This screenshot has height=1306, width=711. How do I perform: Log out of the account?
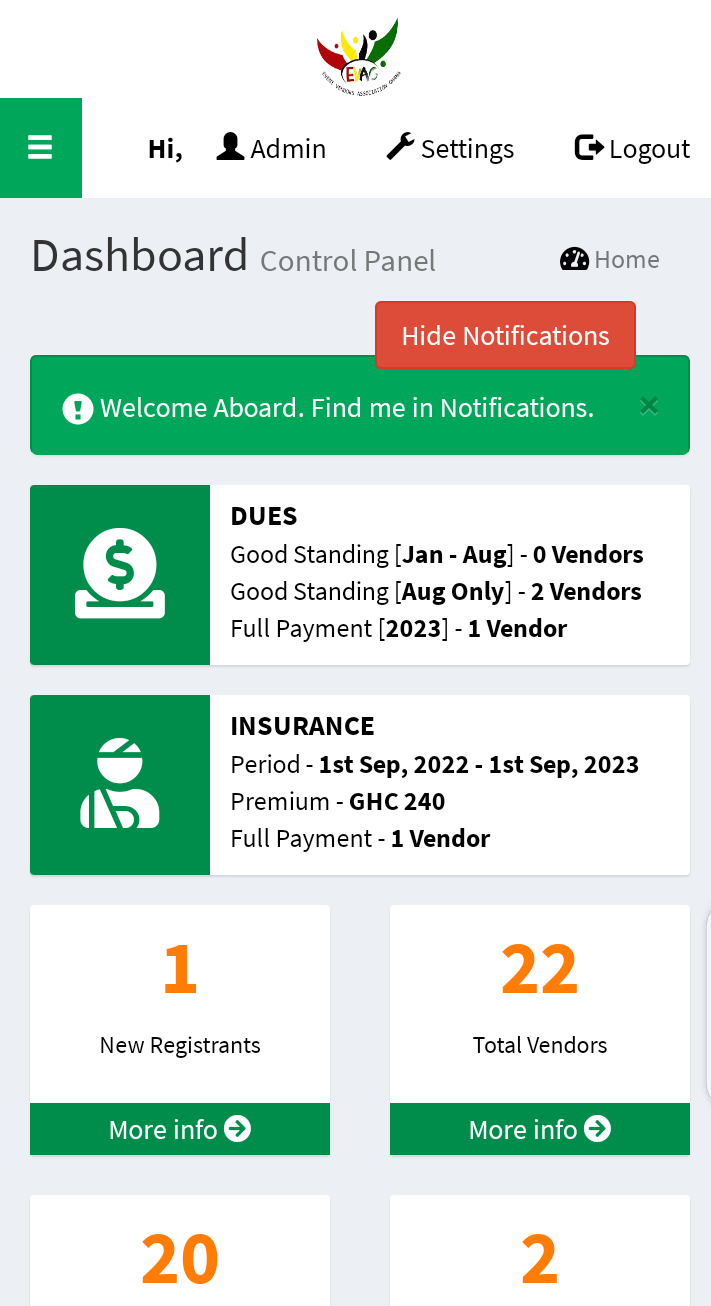[632, 149]
